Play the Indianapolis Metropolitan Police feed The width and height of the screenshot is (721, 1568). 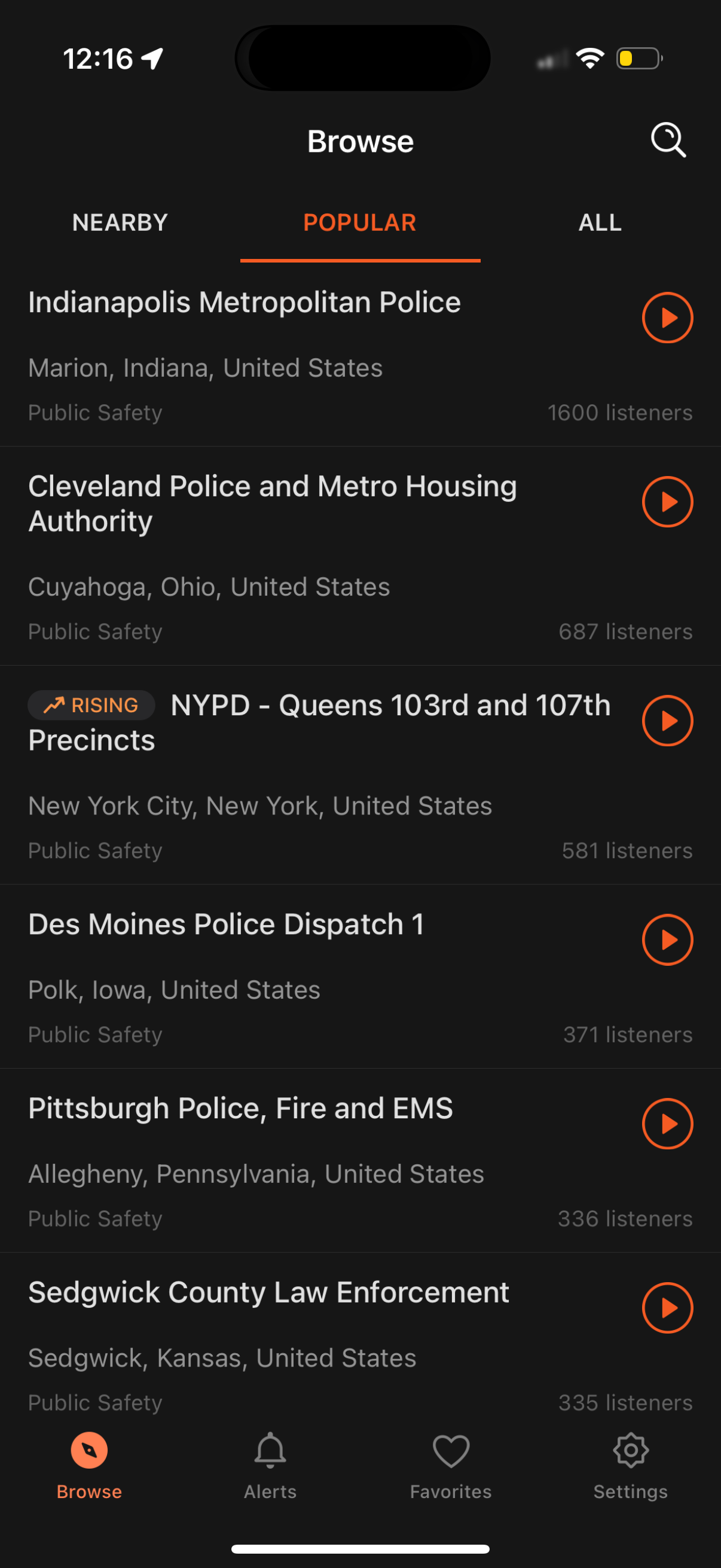[x=667, y=317]
